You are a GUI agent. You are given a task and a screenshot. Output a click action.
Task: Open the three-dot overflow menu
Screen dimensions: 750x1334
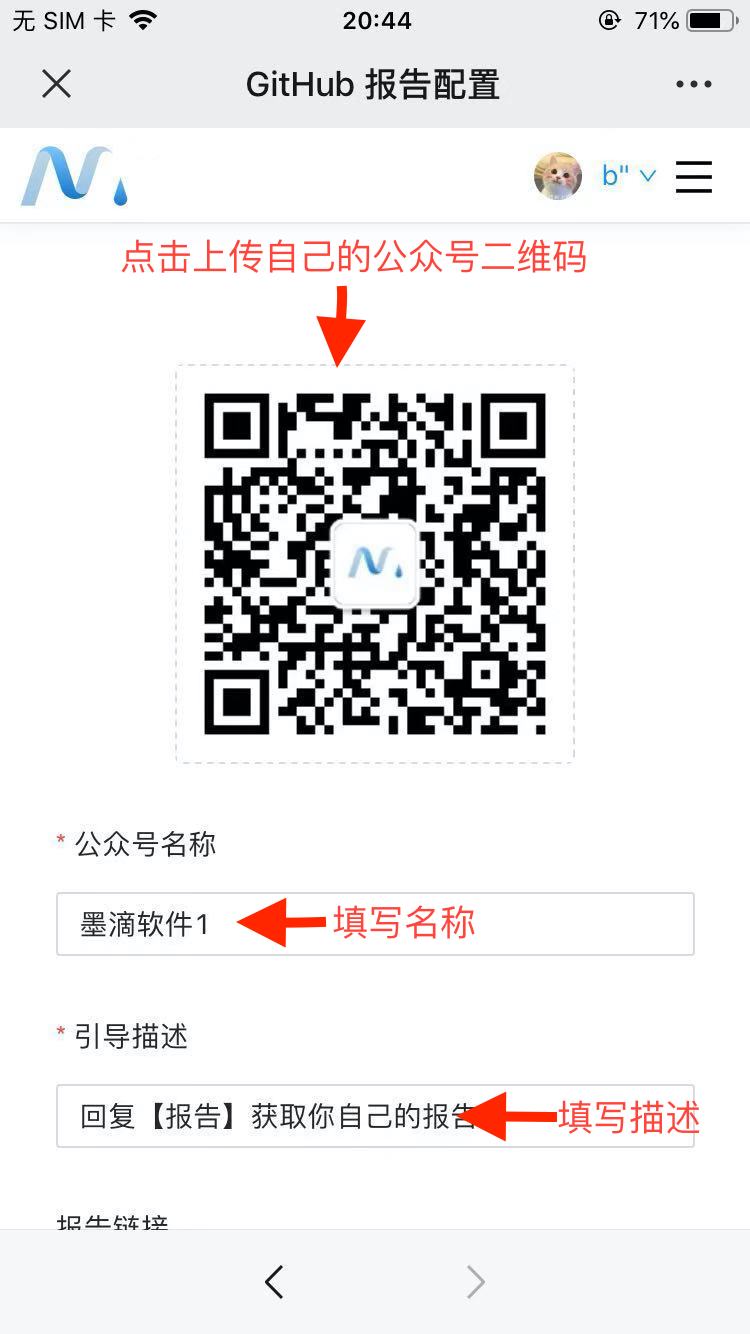click(694, 84)
